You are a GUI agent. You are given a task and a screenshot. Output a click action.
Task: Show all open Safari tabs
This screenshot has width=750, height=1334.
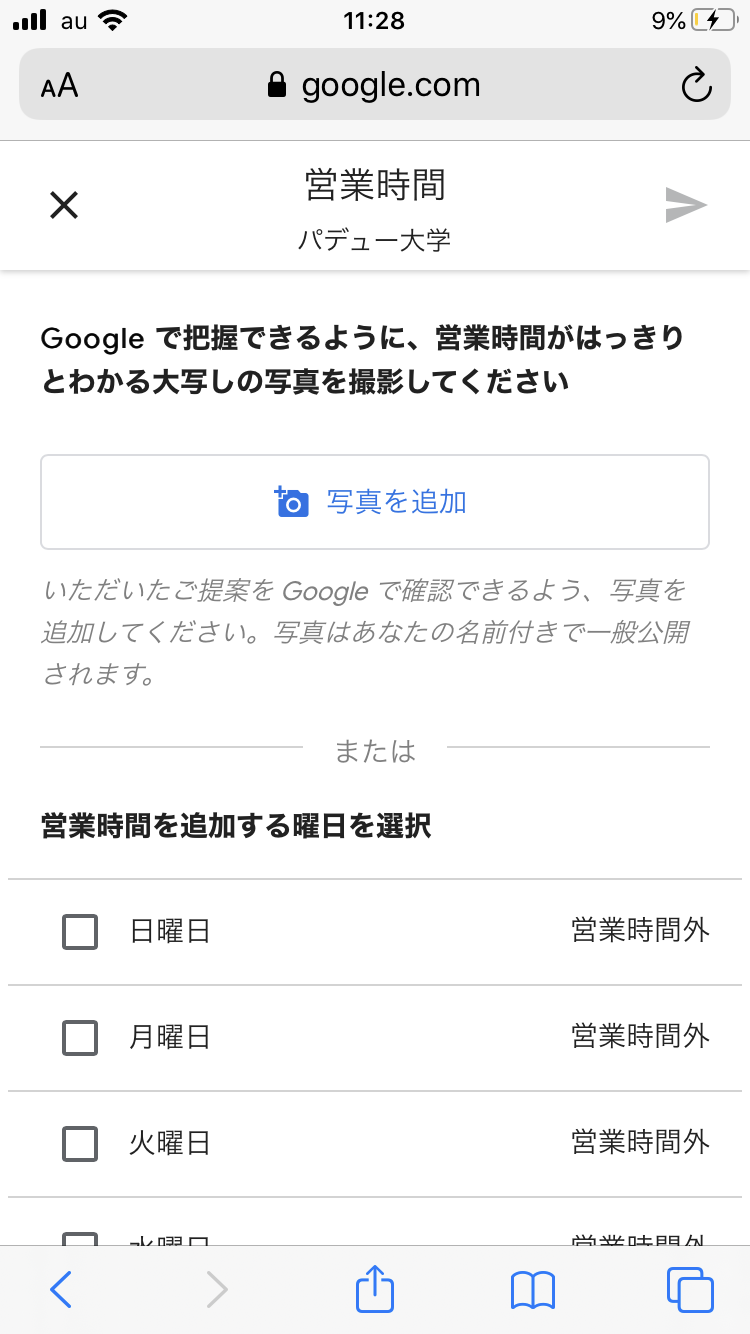(x=690, y=1290)
